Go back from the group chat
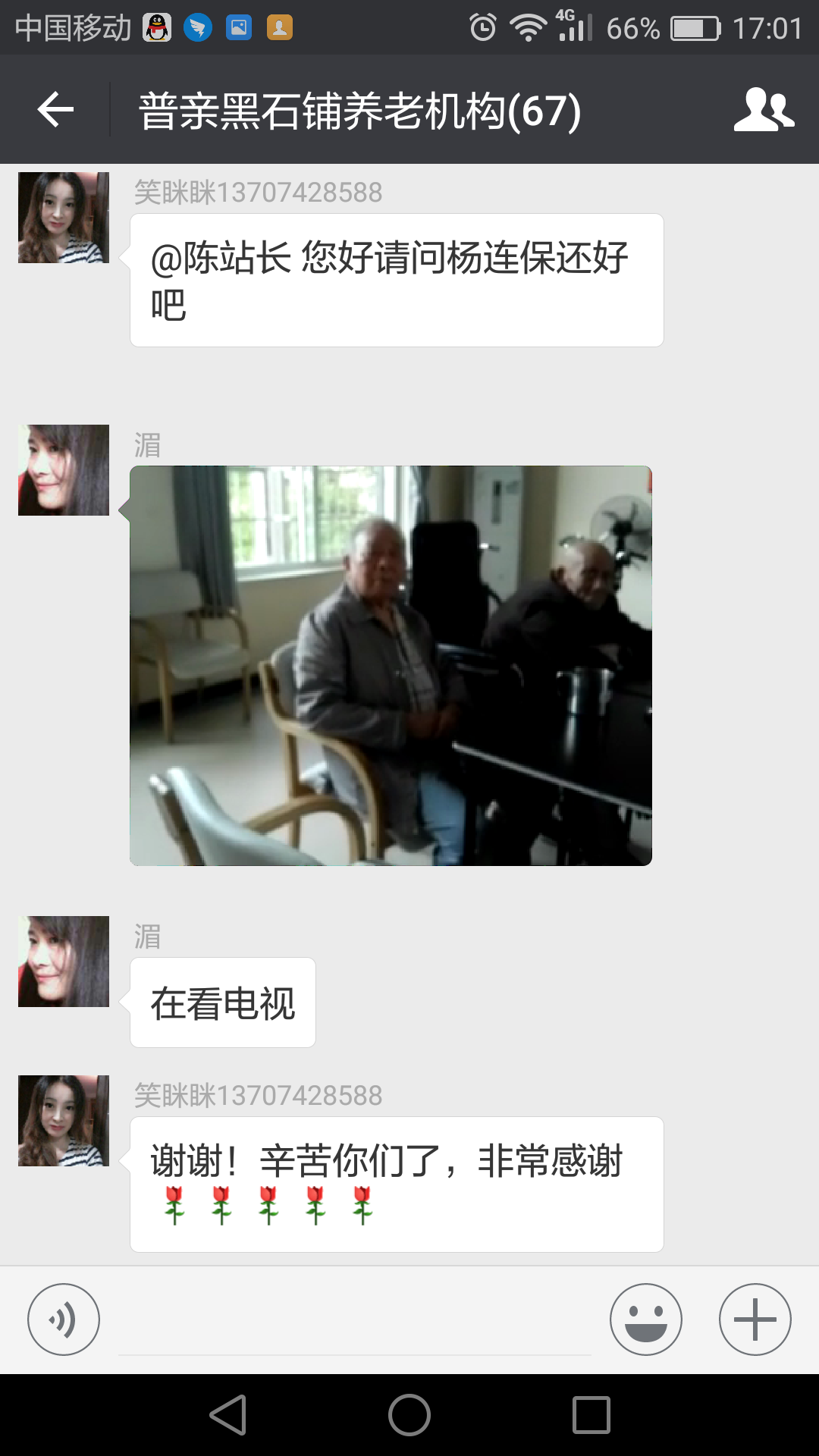This screenshot has height=1456, width=819. pos(55,111)
